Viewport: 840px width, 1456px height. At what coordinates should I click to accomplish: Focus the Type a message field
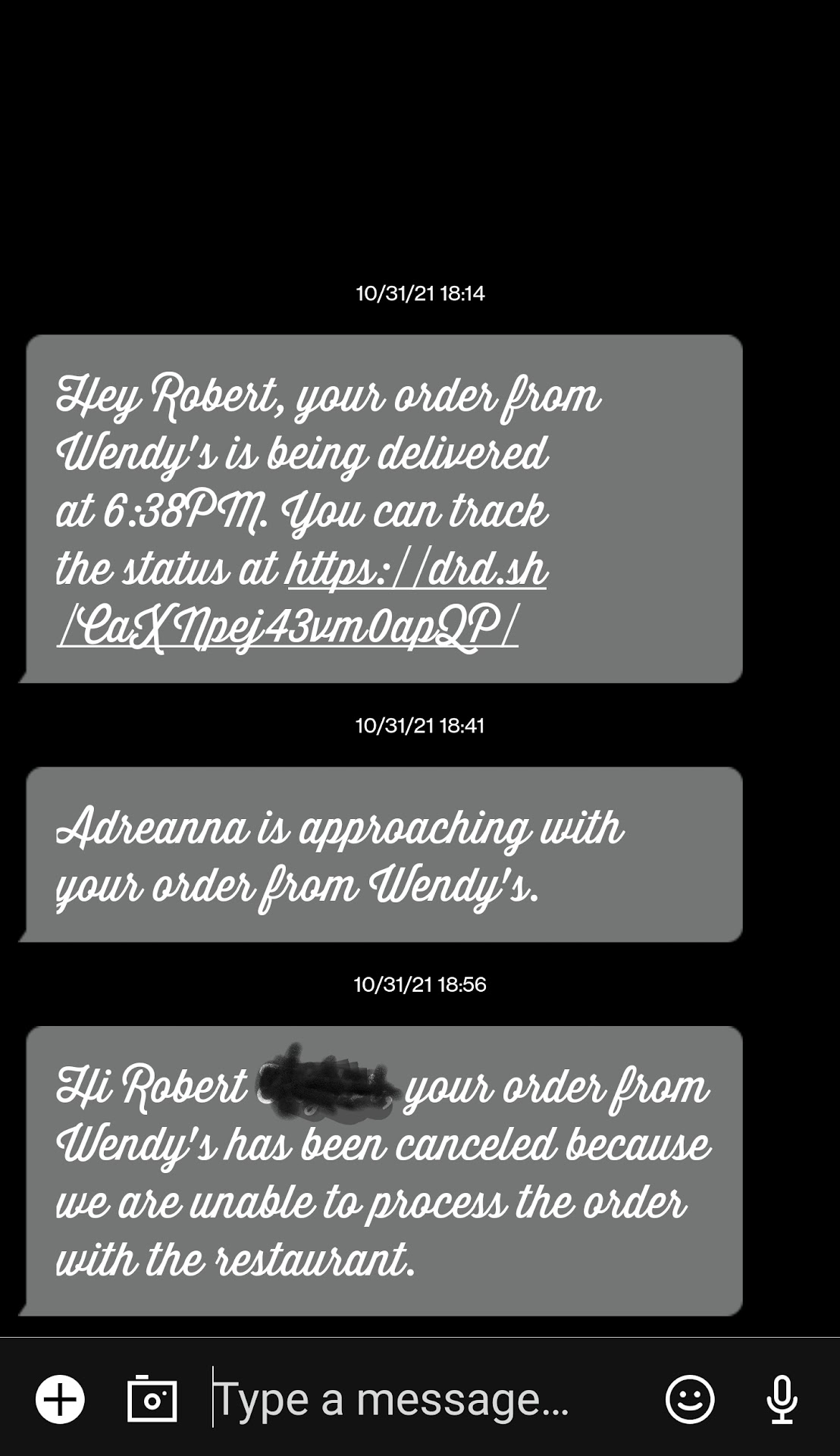pos(425,1398)
